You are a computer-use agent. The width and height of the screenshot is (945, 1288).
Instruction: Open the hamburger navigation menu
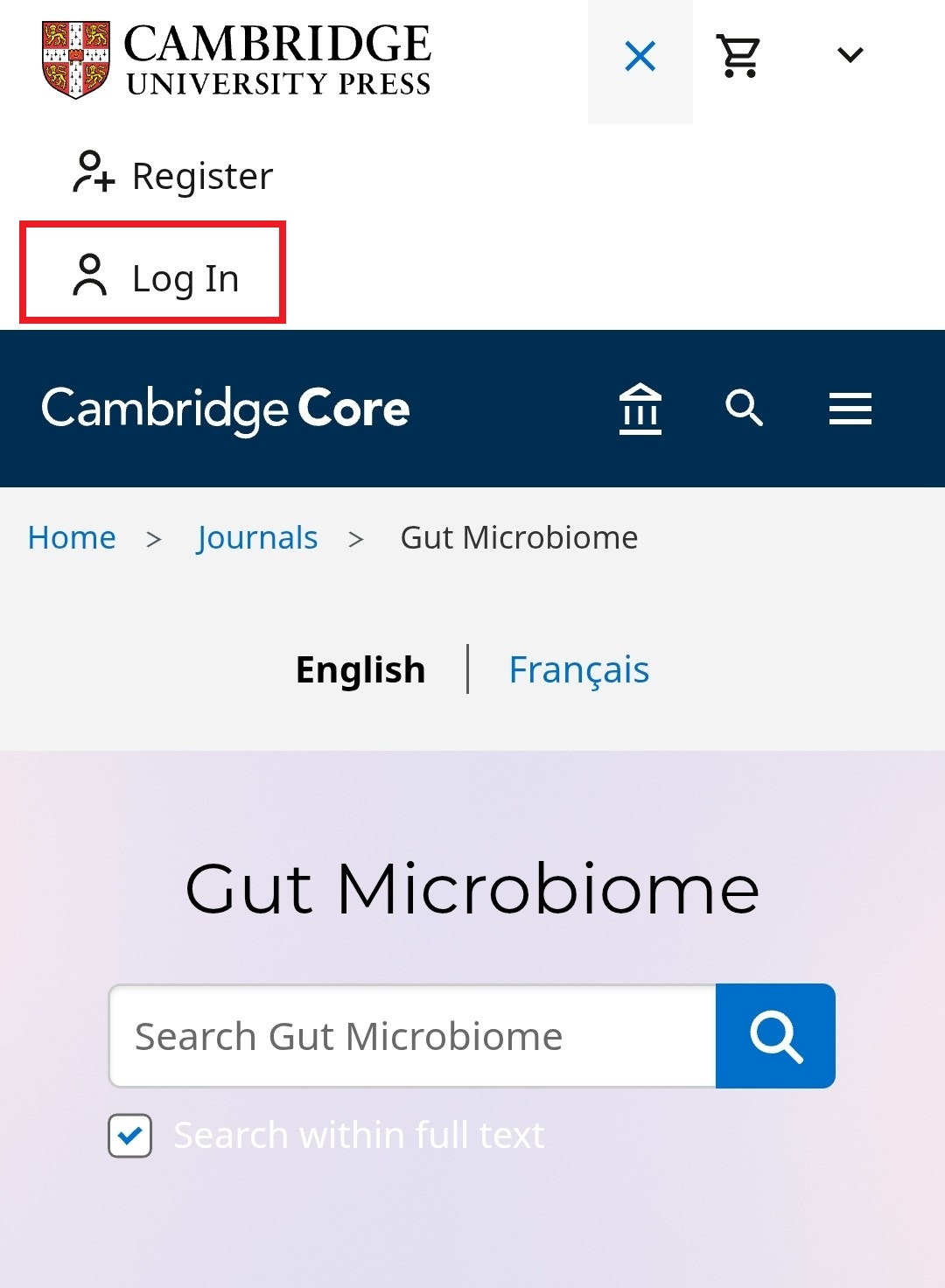(x=850, y=409)
